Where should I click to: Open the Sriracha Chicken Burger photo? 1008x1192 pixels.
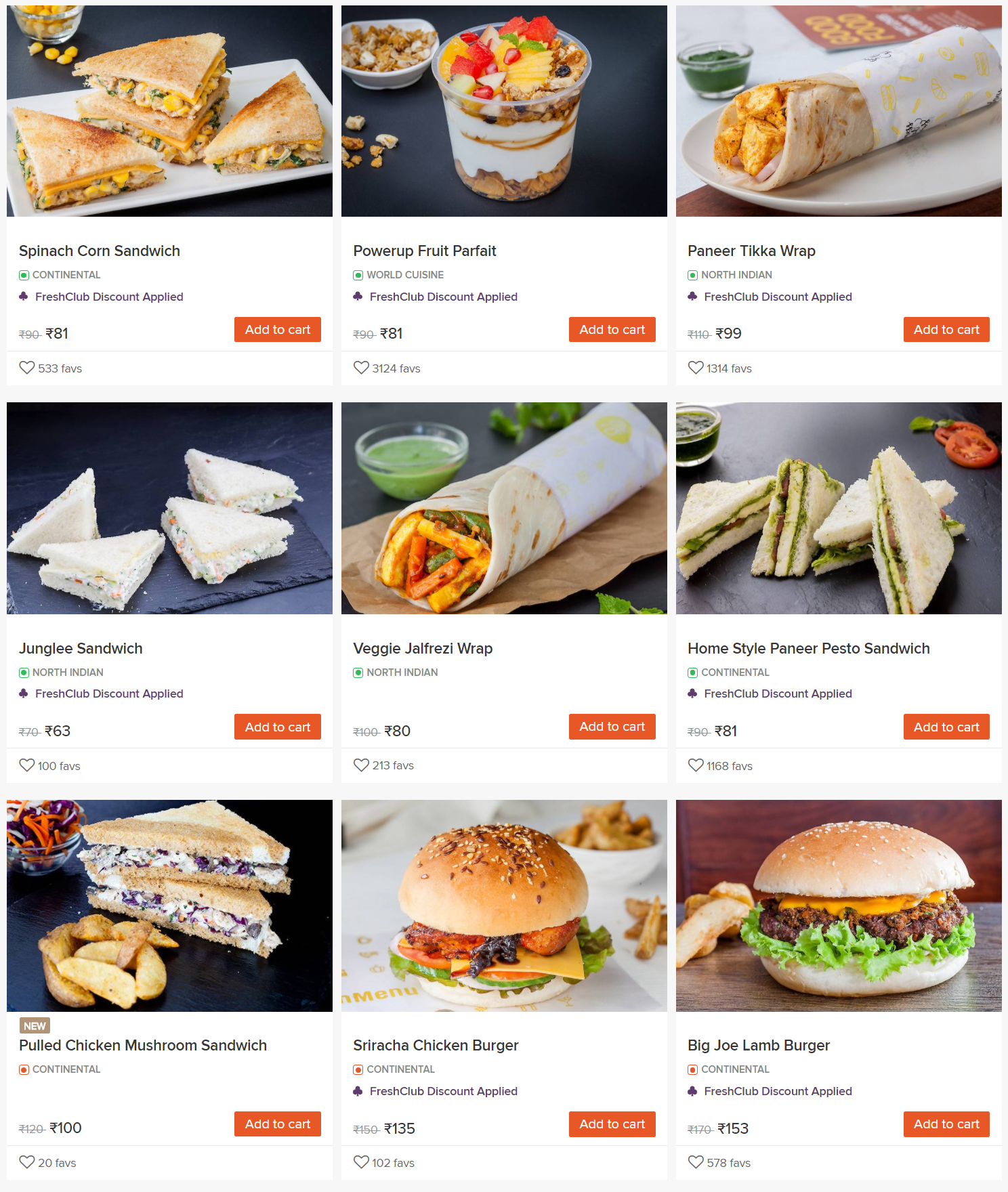pyautogui.click(x=504, y=906)
